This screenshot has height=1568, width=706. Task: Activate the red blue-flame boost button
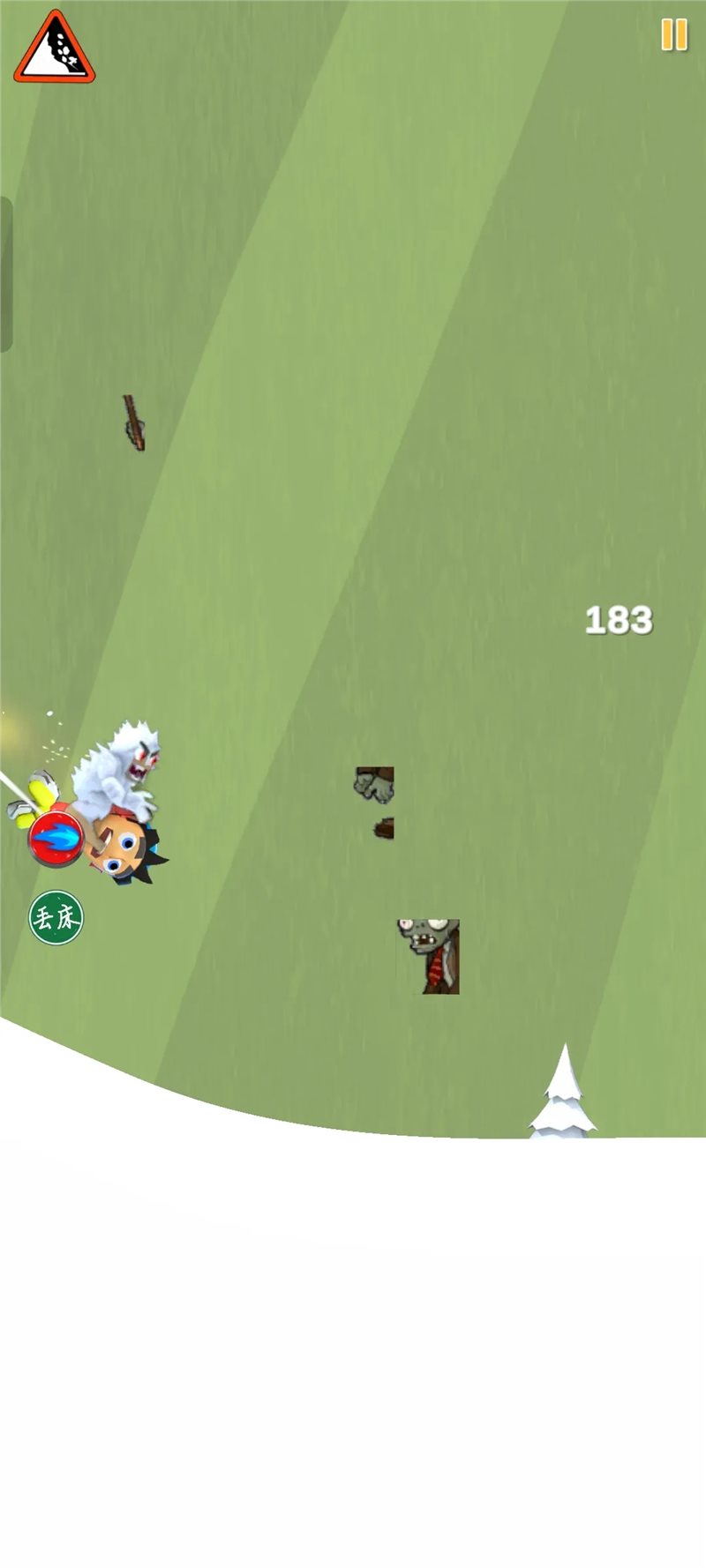(x=56, y=838)
